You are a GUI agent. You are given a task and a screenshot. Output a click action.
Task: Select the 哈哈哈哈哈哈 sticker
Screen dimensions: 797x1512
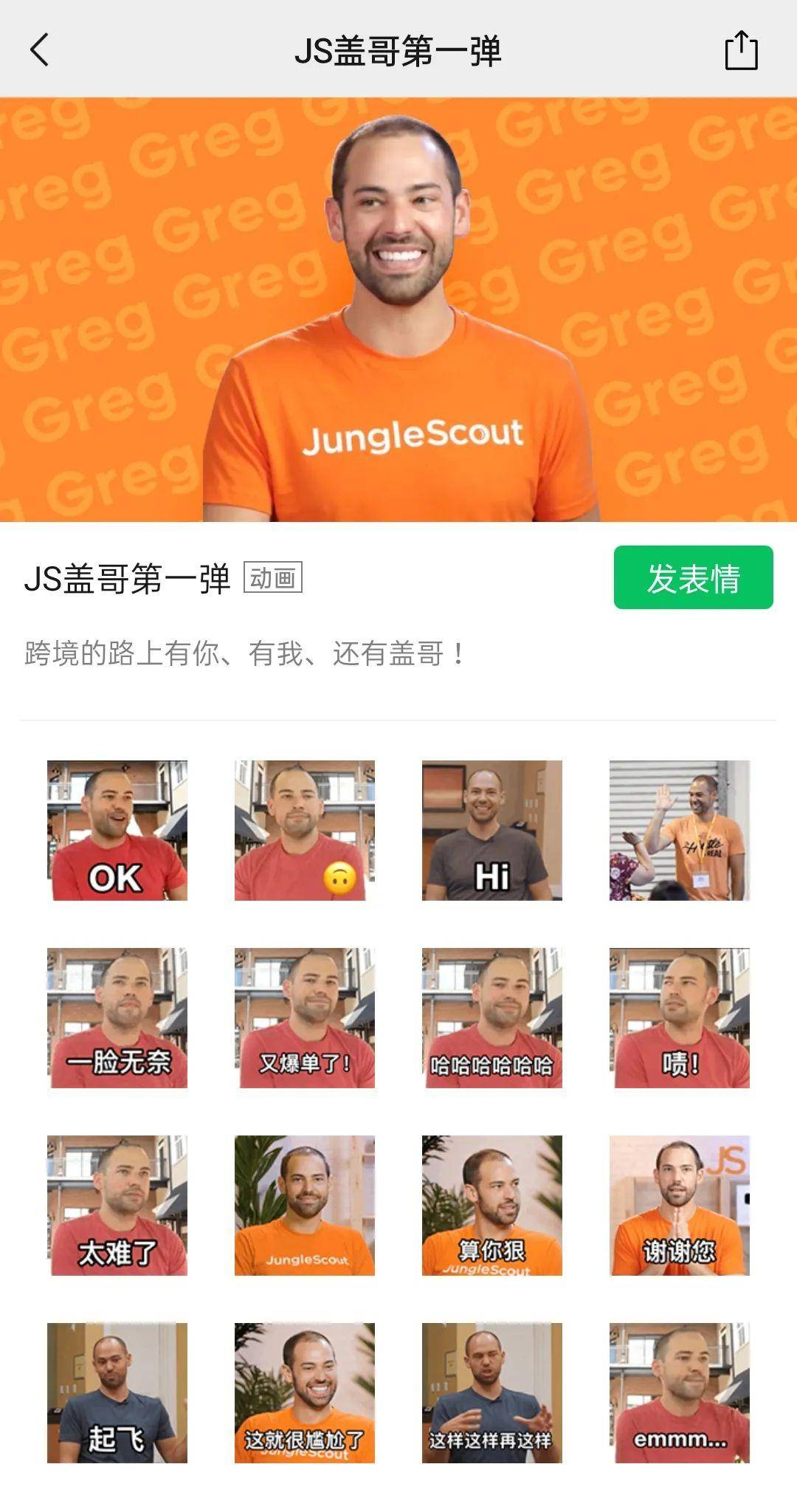pos(492,1018)
